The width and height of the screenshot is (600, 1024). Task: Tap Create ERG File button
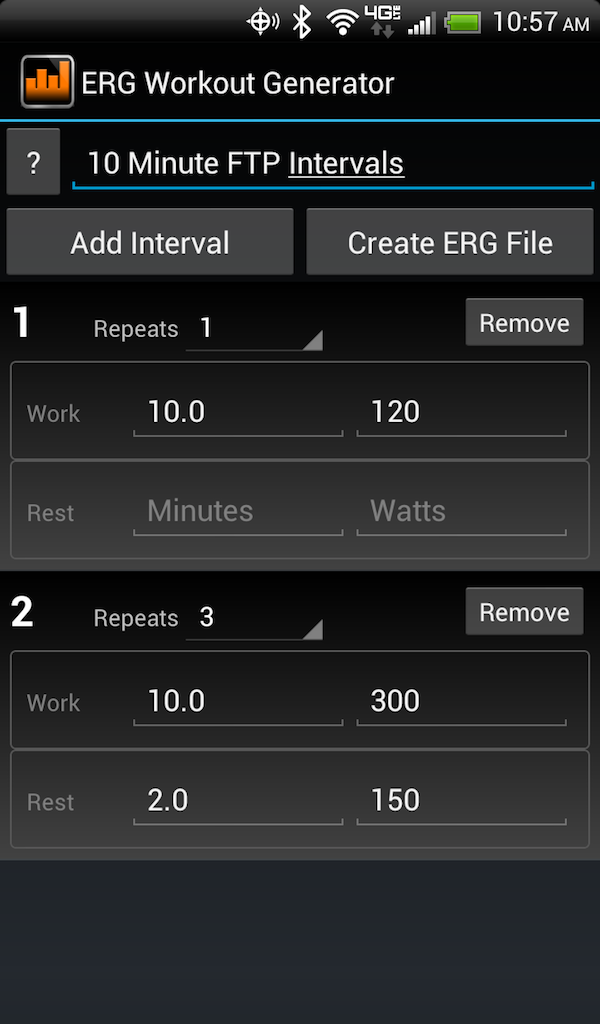(450, 242)
